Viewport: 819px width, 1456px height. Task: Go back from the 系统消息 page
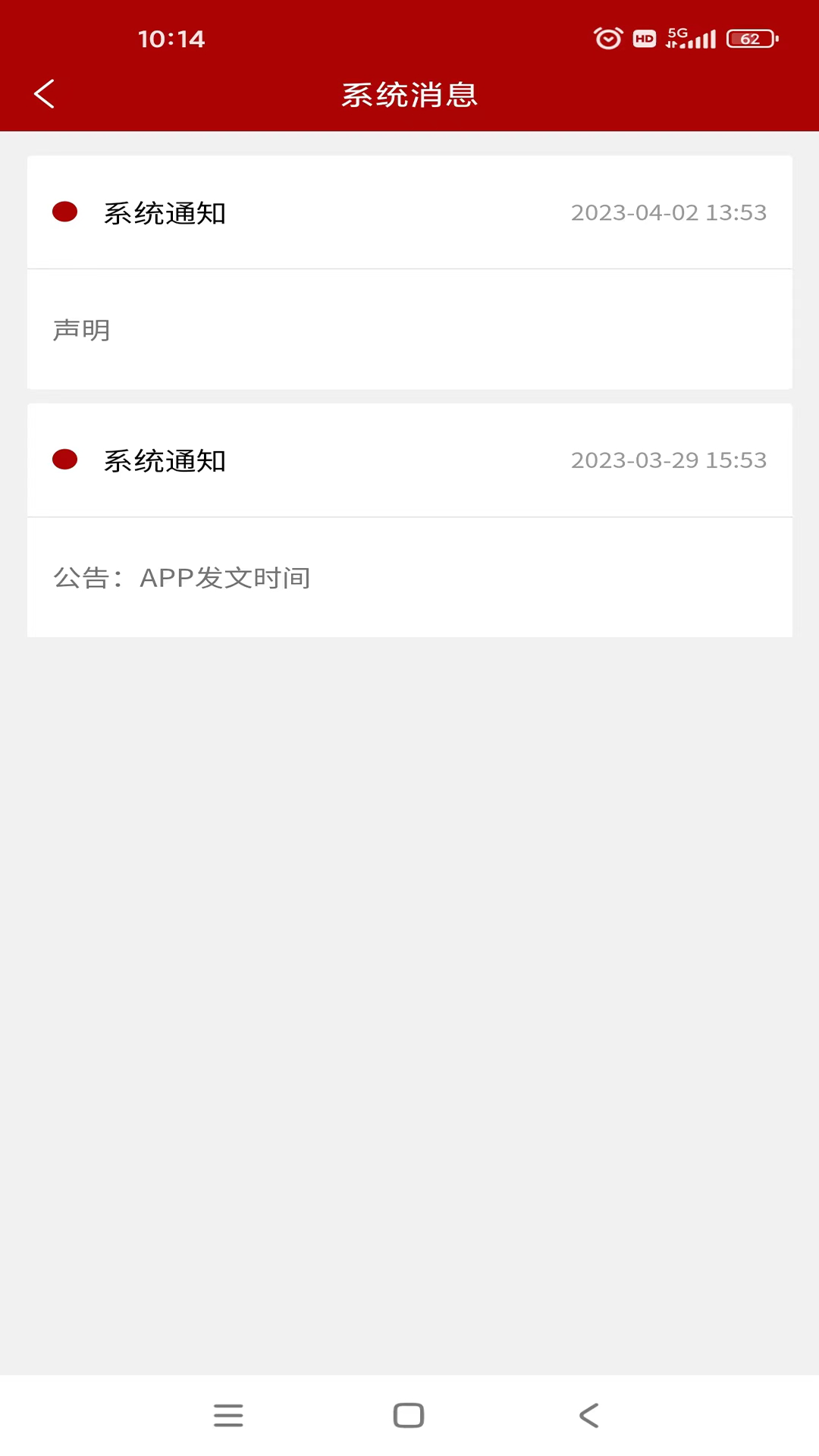pos(45,94)
